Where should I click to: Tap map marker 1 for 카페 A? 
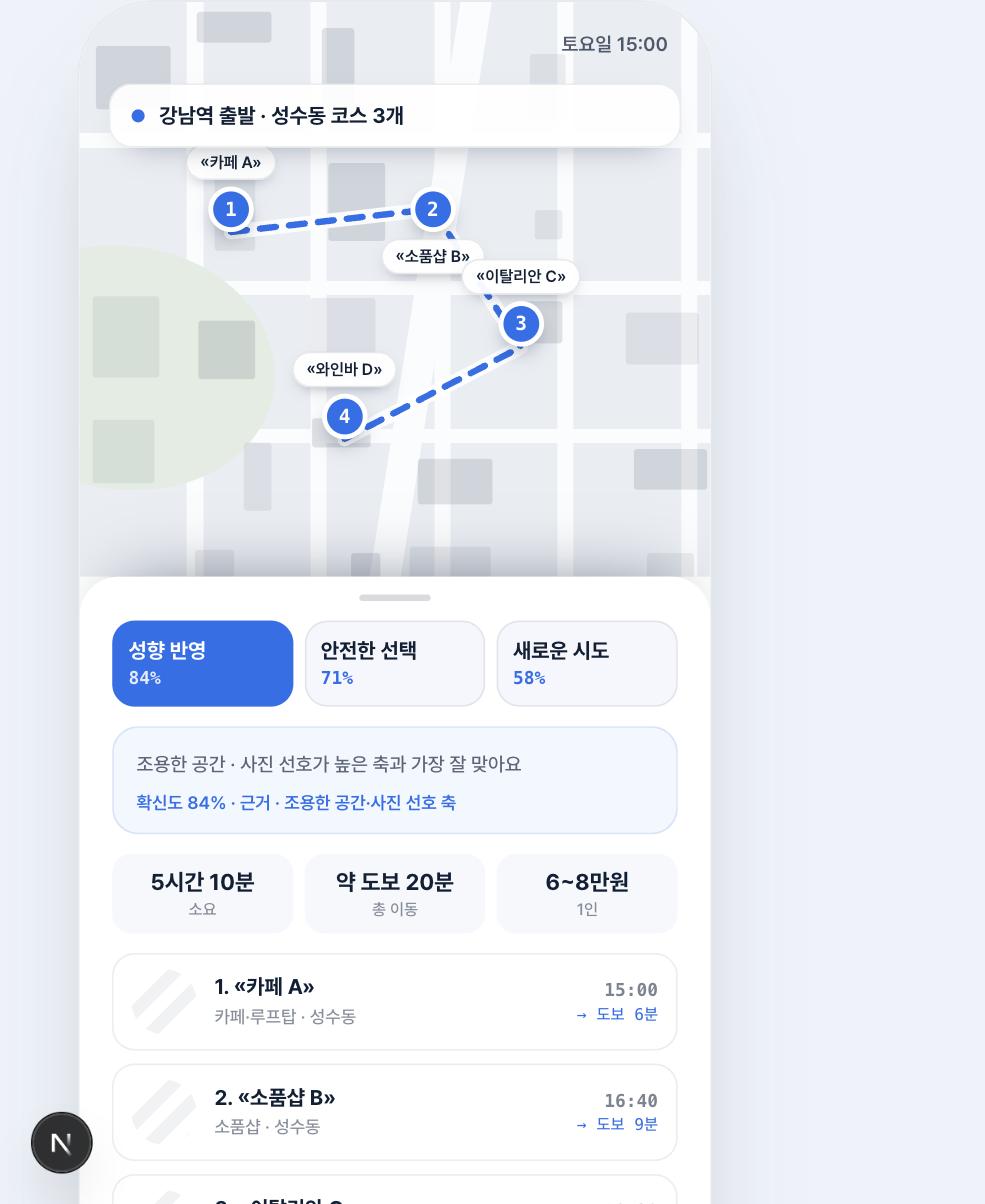[x=231, y=209]
